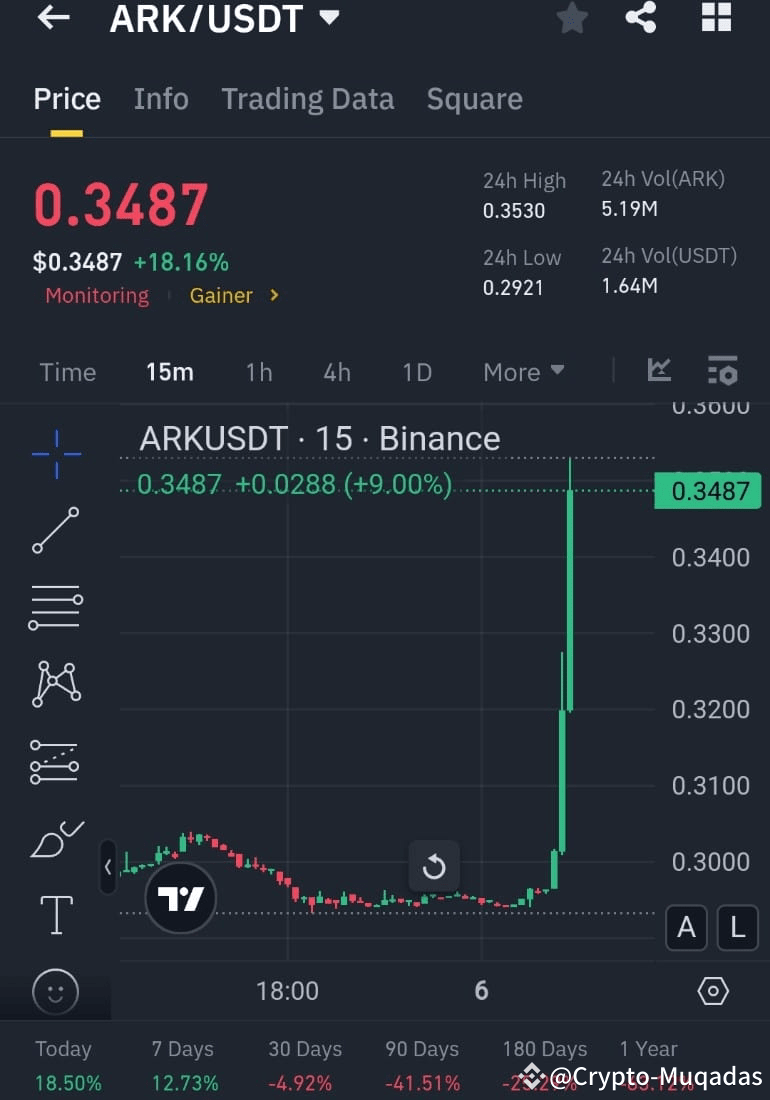Screen dimensions: 770x1100
Task: Toggle the favorite star for ARK/USDT
Action: point(571,18)
